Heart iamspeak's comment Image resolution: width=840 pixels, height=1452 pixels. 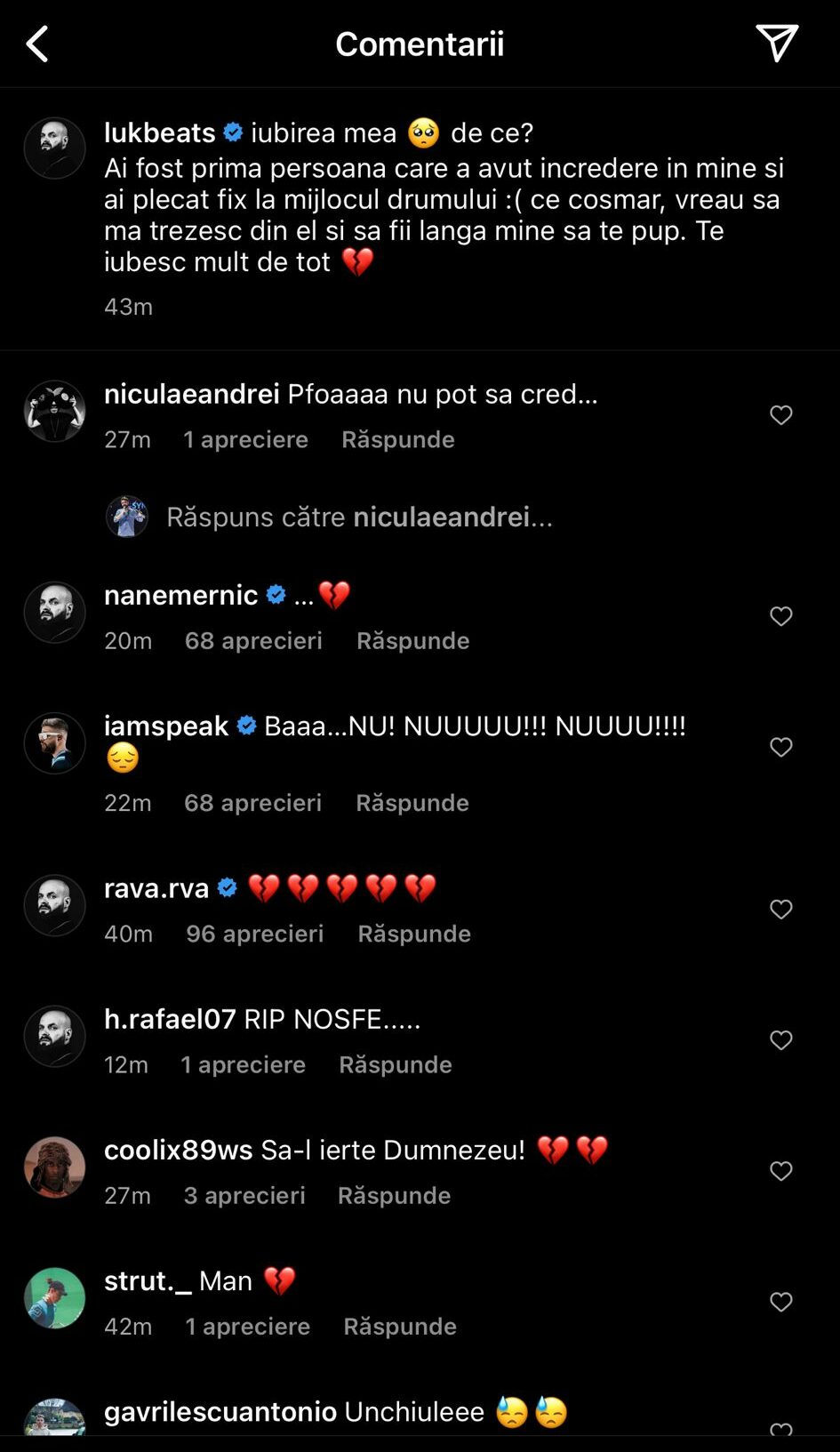[x=780, y=747]
